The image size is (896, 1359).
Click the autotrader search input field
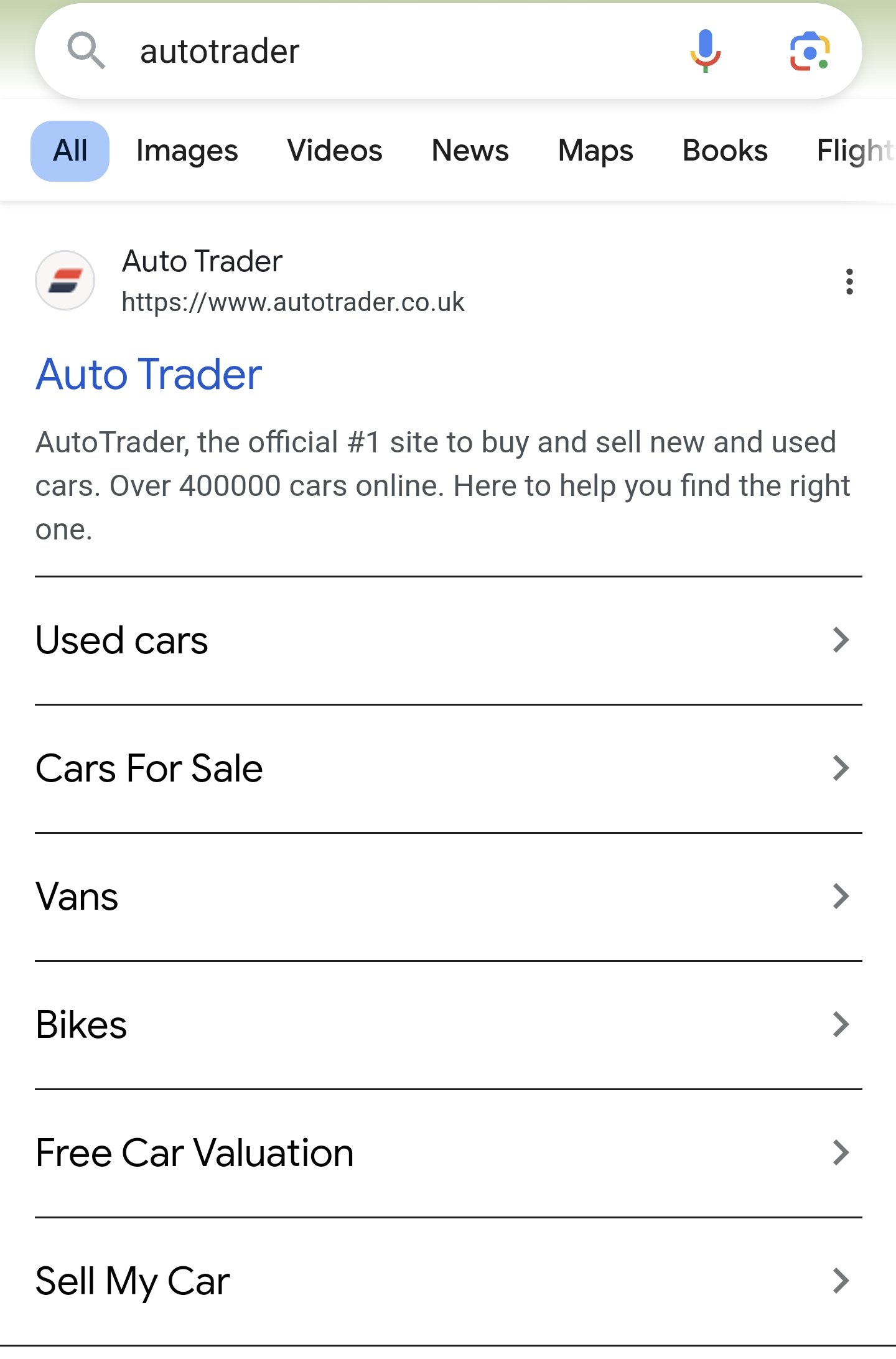219,51
